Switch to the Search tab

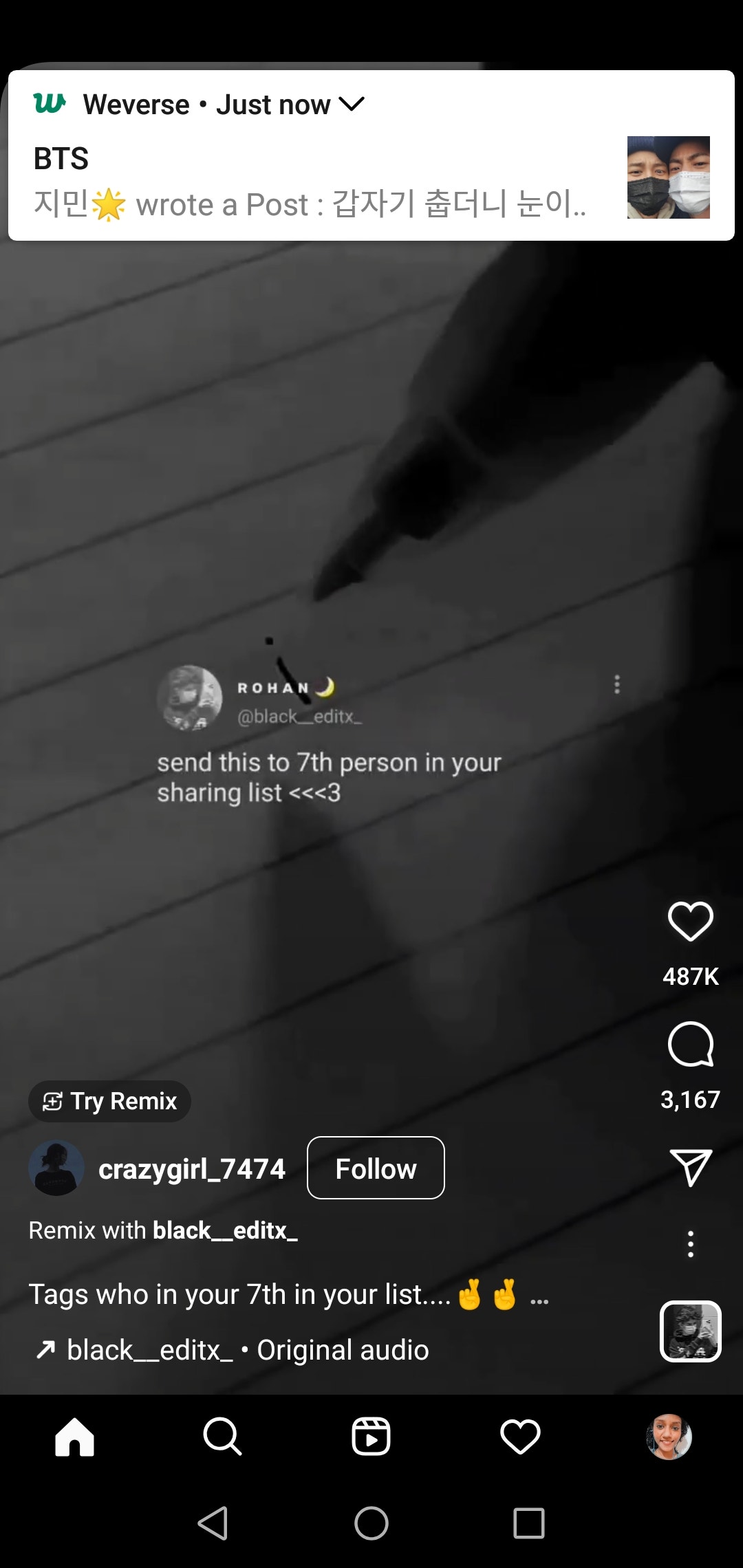click(x=223, y=1437)
